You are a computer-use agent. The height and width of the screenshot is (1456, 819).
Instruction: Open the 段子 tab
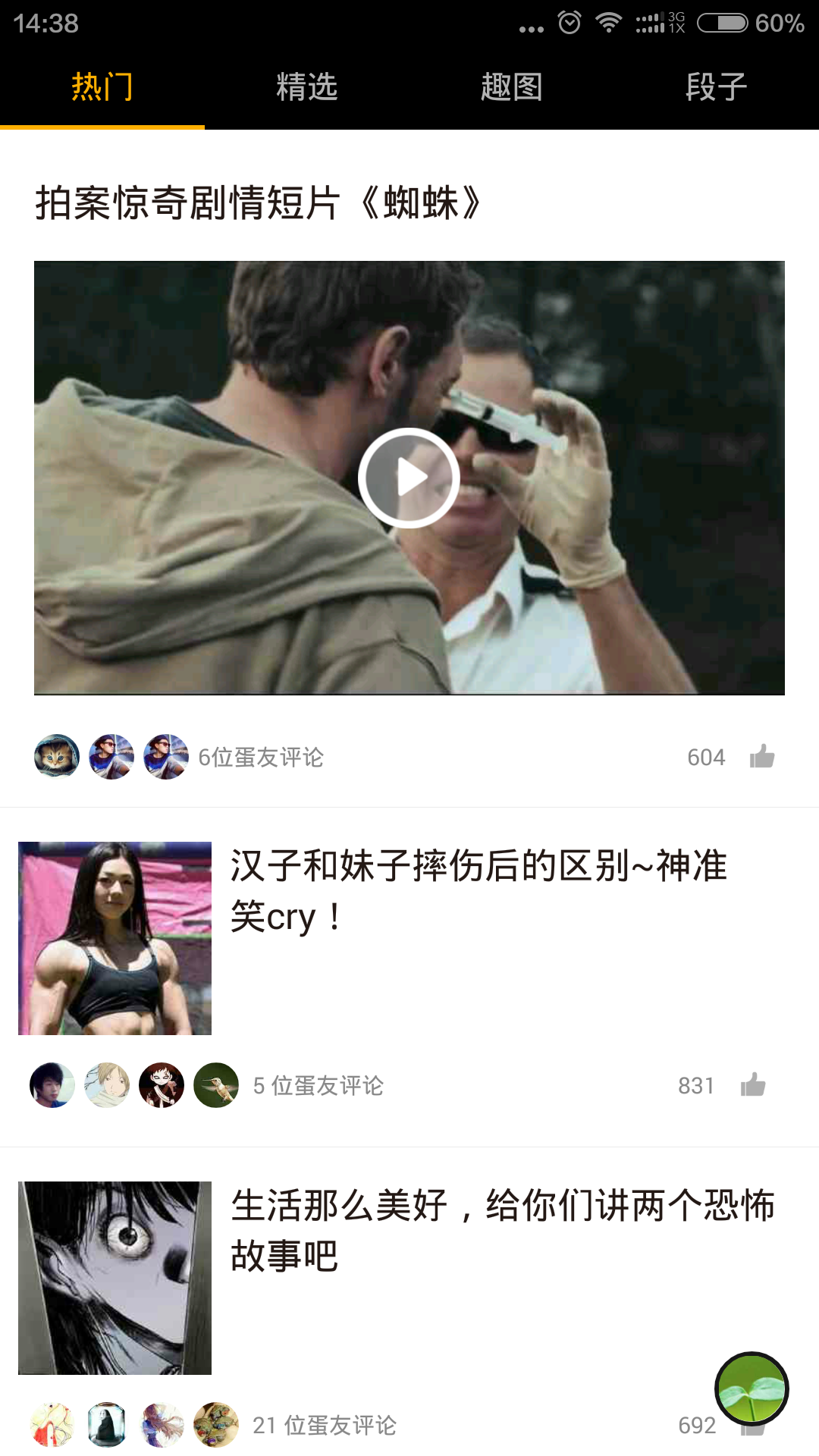716,86
